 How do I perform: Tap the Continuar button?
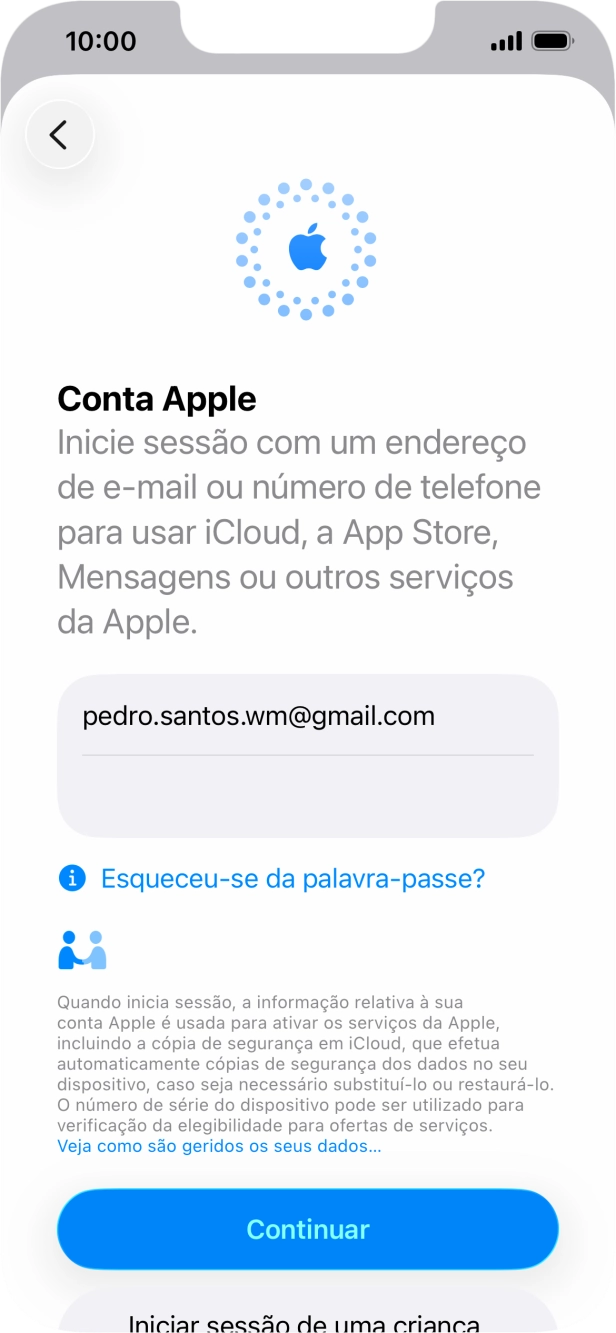click(x=307, y=1229)
